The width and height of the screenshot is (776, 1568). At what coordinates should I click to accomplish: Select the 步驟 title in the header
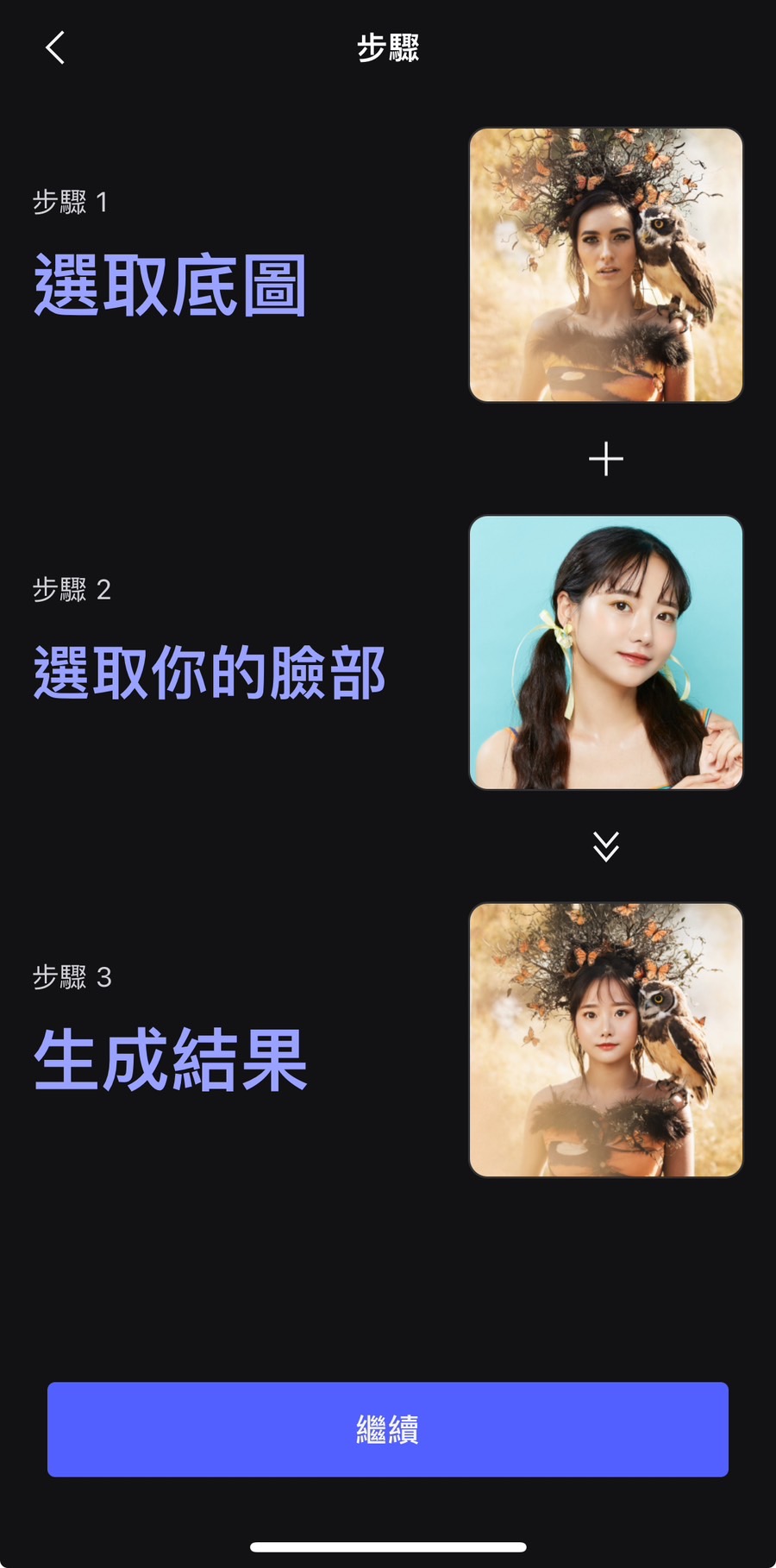coord(387,49)
